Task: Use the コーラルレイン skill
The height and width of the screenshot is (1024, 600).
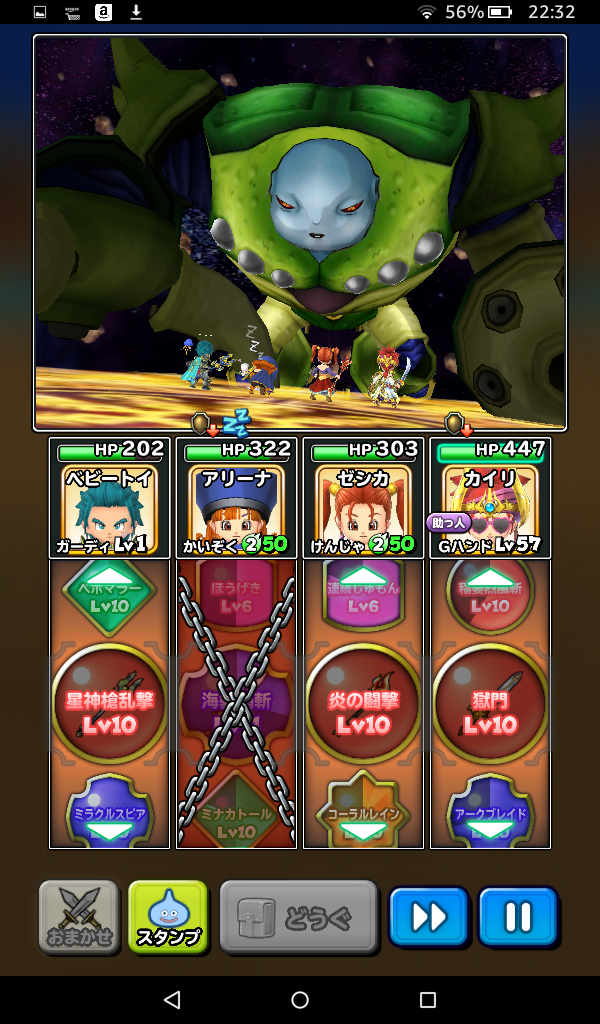Action: 363,812
